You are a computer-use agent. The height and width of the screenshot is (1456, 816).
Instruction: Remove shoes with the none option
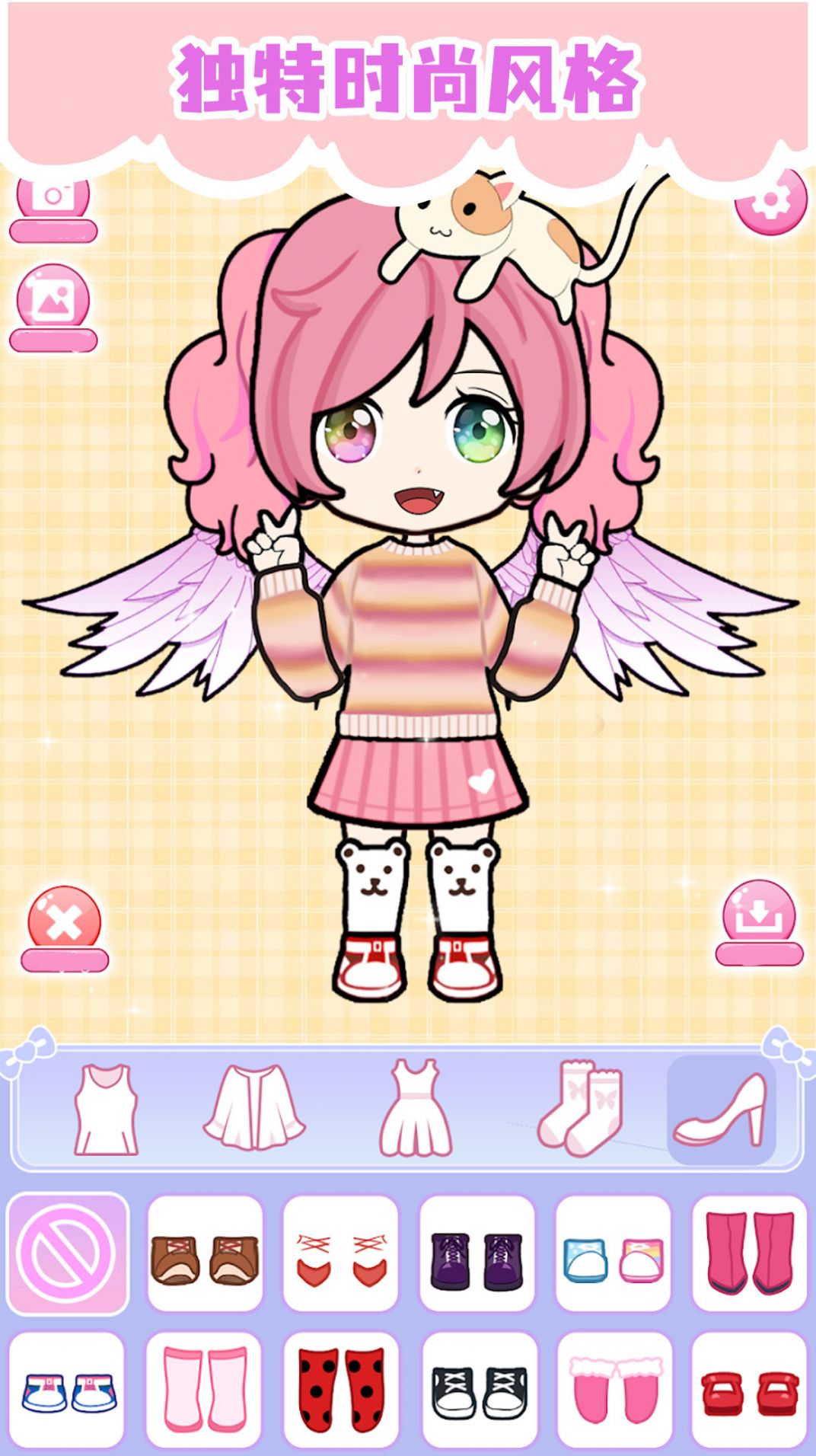click(68, 1253)
